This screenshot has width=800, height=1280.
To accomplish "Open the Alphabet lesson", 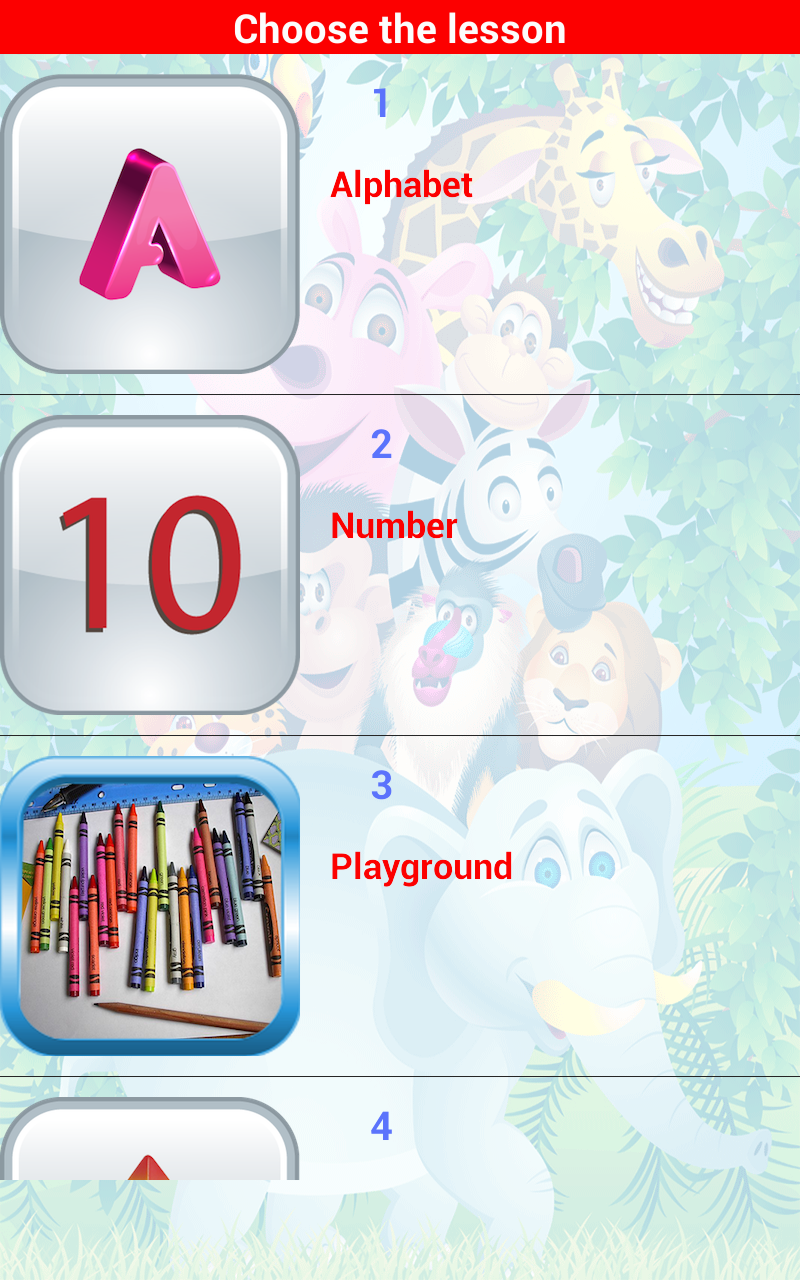I will point(400,225).
